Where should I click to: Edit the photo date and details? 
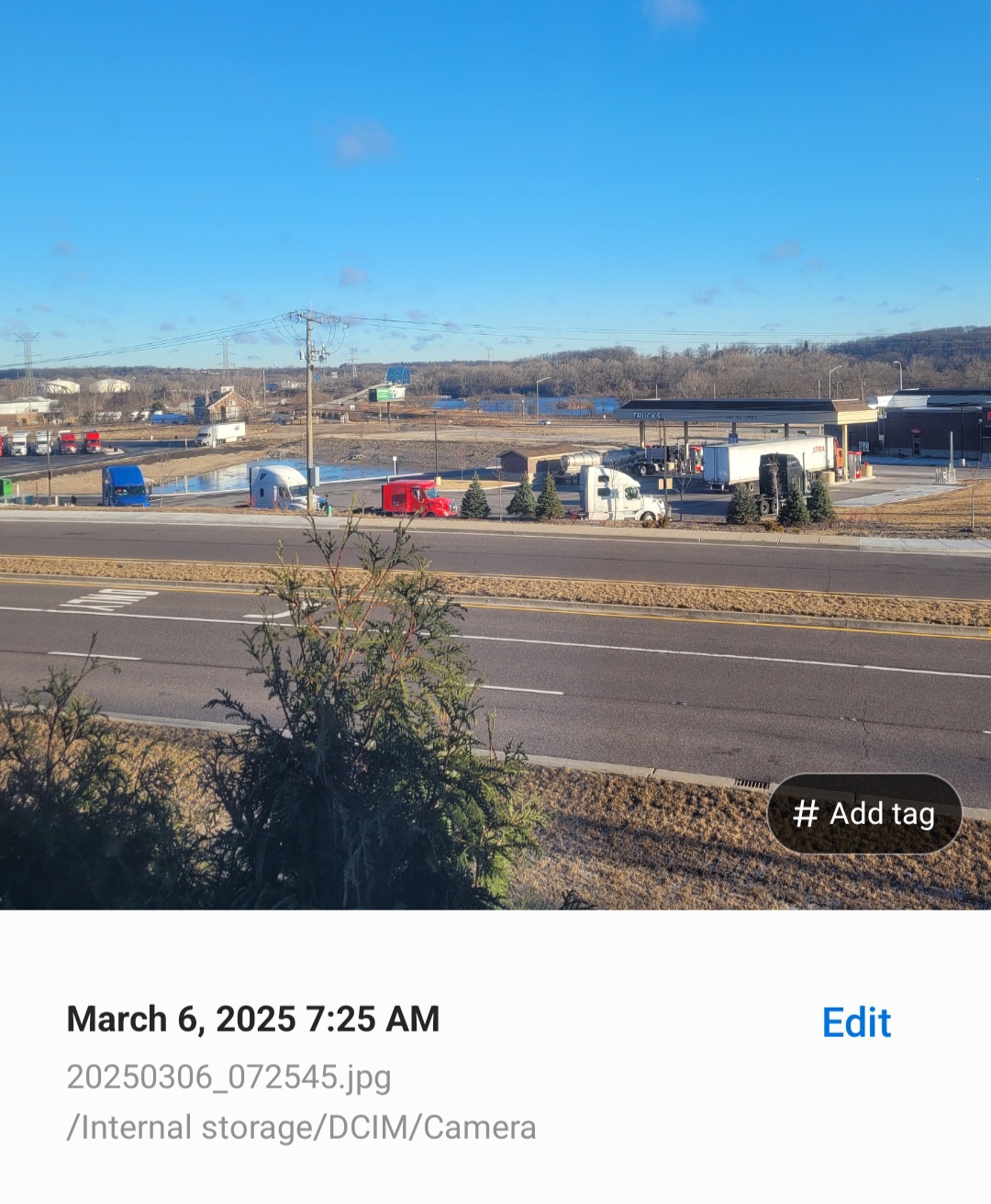(856, 1022)
